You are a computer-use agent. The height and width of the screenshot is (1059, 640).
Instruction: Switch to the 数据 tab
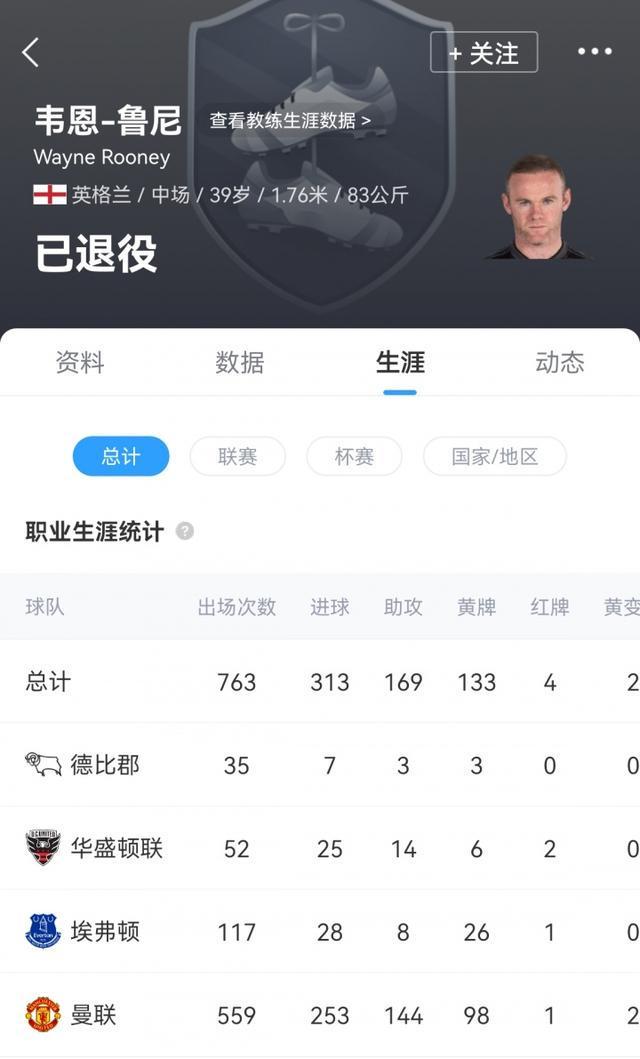pyautogui.click(x=240, y=362)
